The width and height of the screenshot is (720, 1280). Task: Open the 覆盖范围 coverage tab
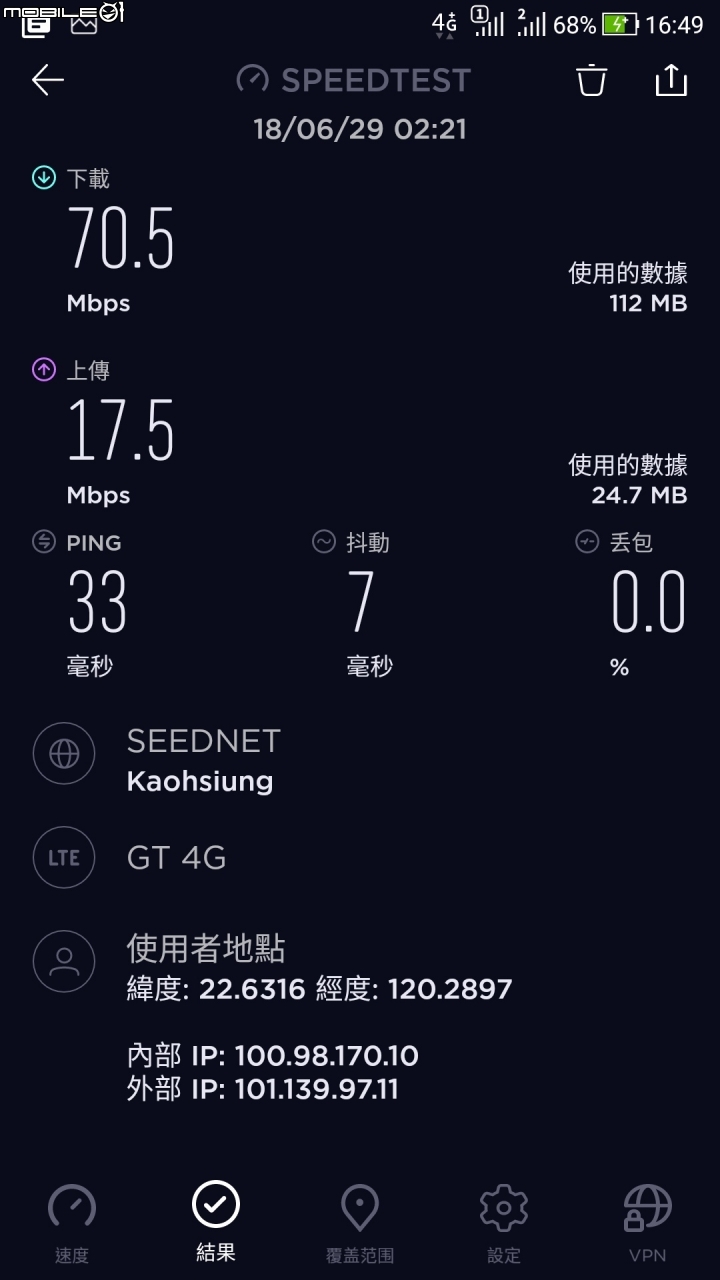click(x=360, y=1223)
